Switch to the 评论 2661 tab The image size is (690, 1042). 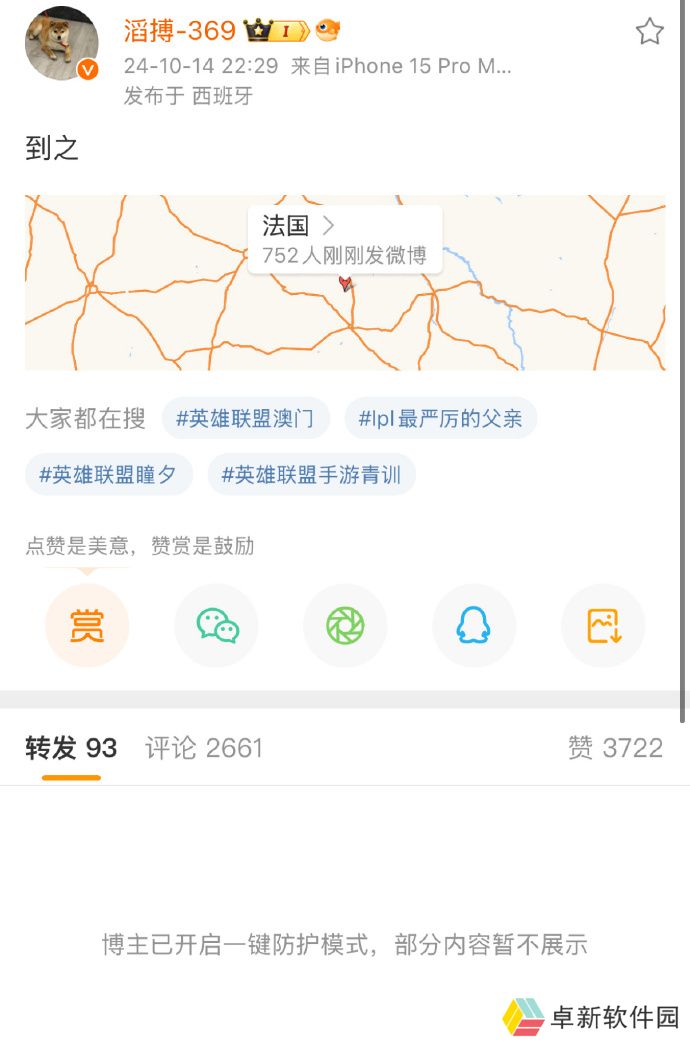(204, 748)
